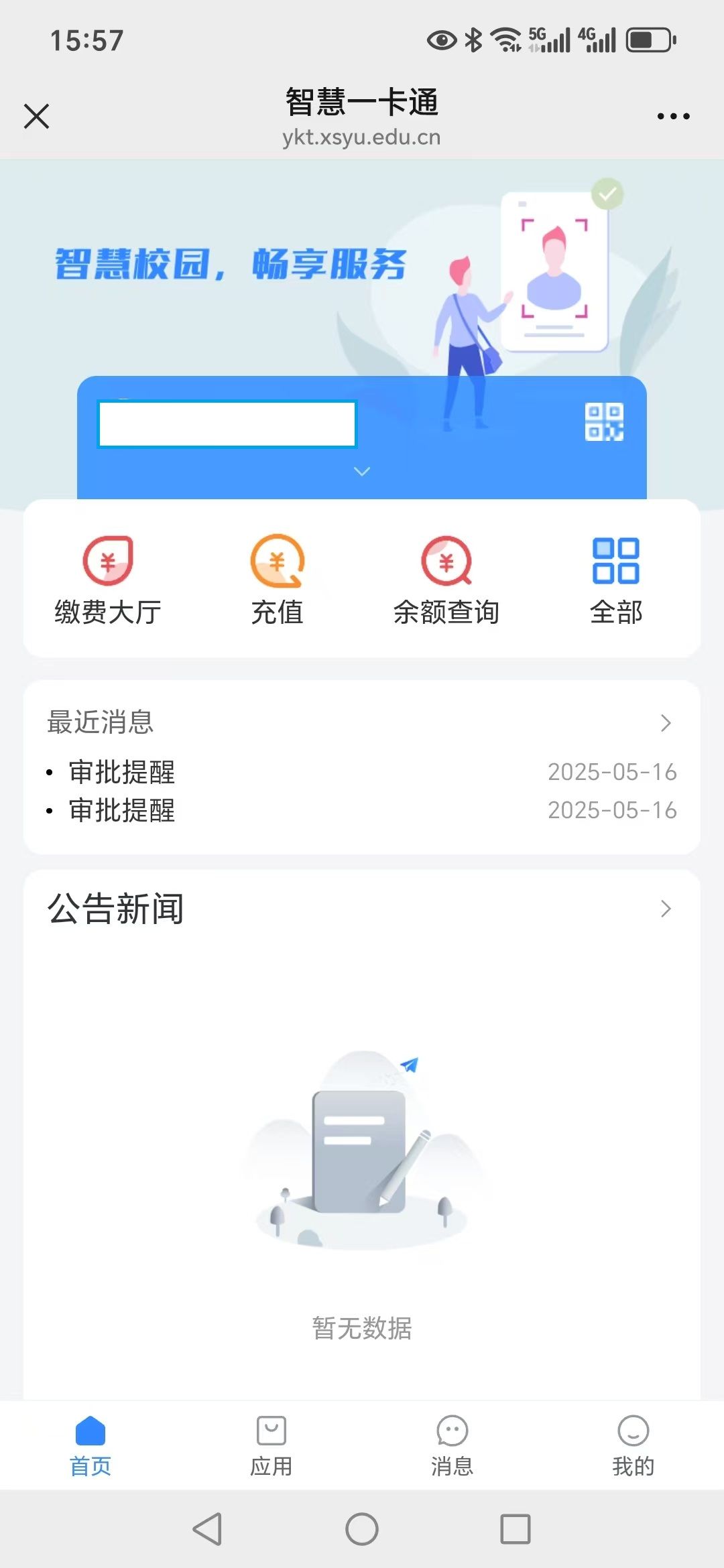Open the QR code on the blue card

click(604, 422)
